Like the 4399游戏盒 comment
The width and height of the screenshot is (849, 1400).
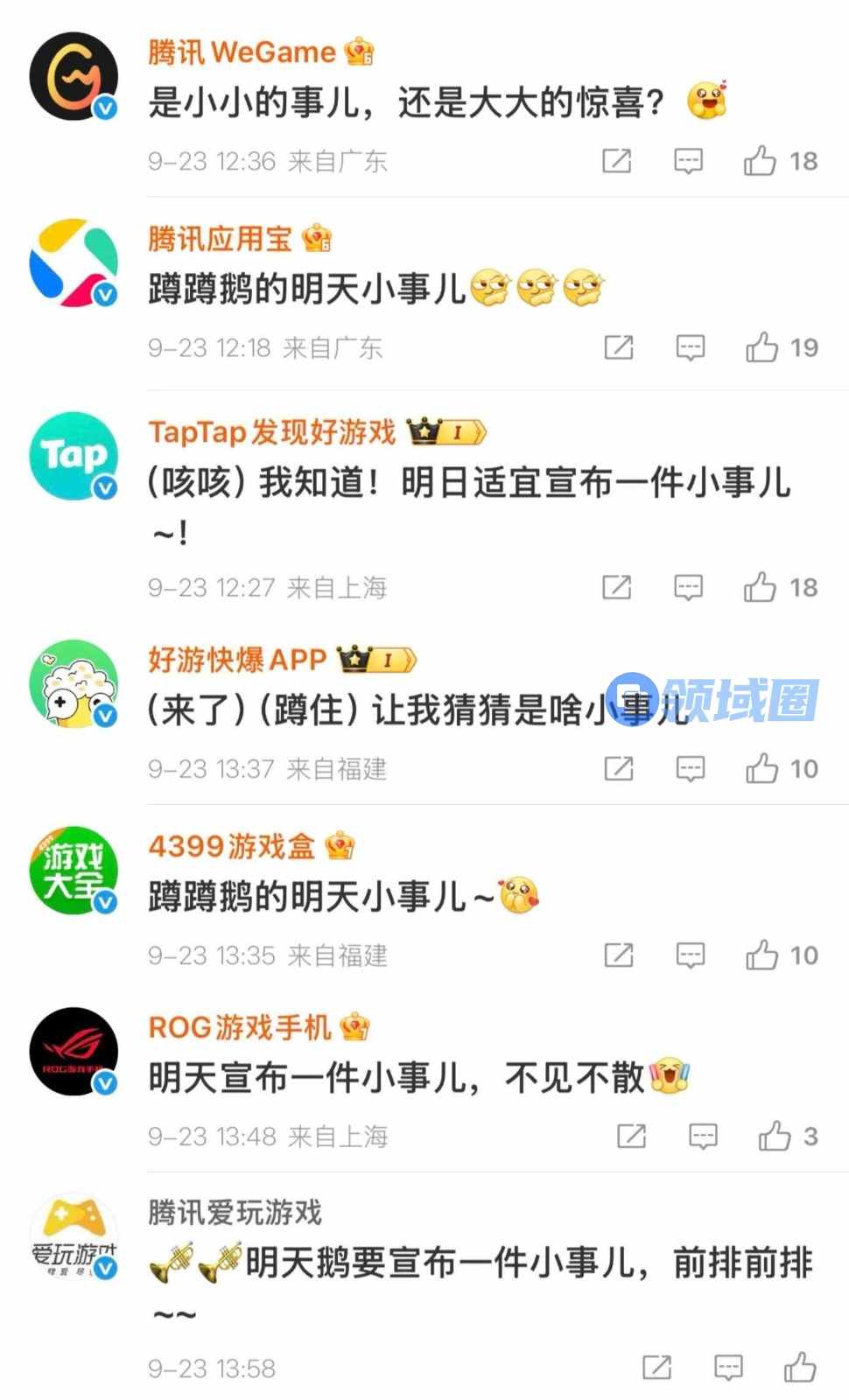tap(761, 955)
